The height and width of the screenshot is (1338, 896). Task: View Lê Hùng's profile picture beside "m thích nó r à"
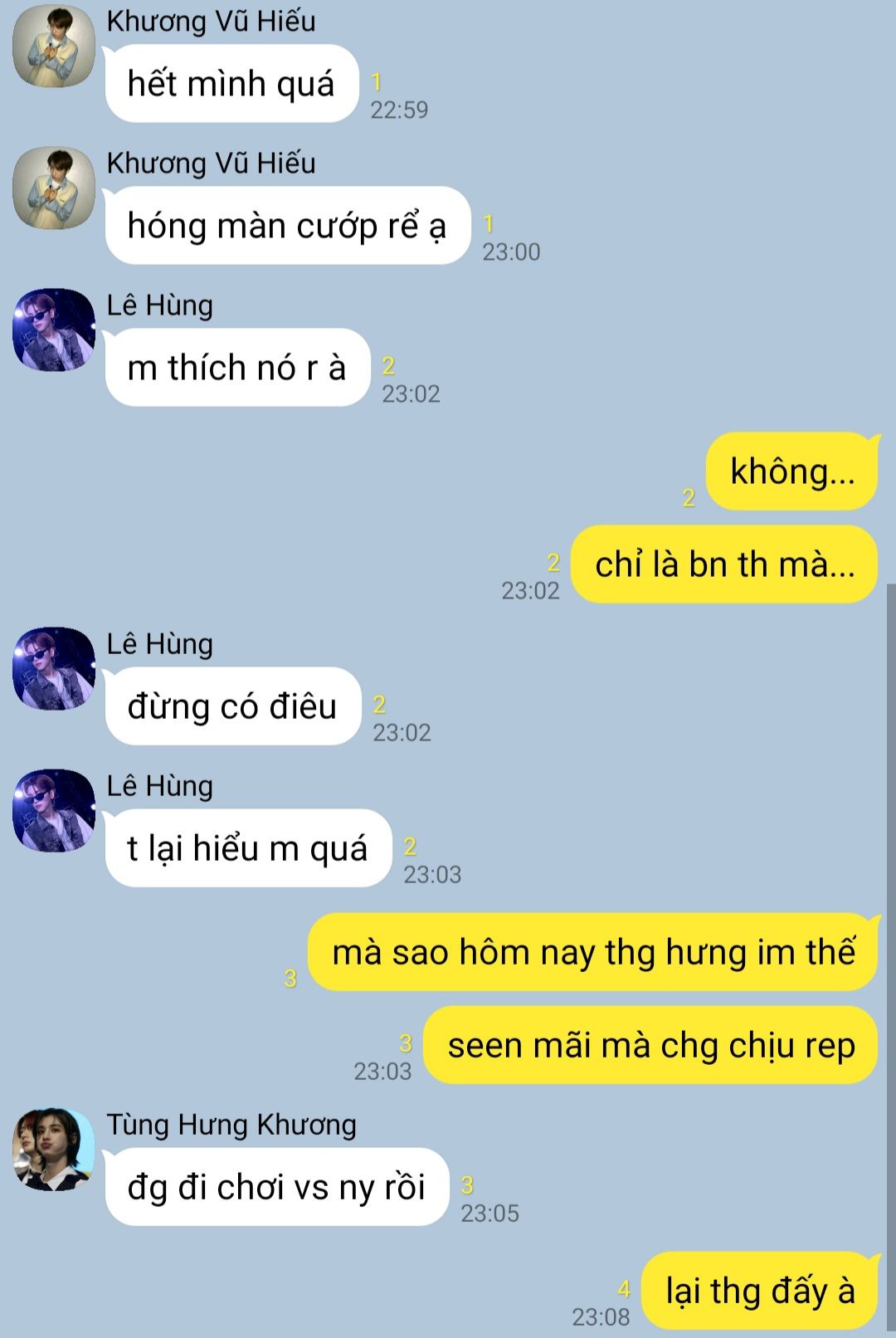tap(54, 330)
